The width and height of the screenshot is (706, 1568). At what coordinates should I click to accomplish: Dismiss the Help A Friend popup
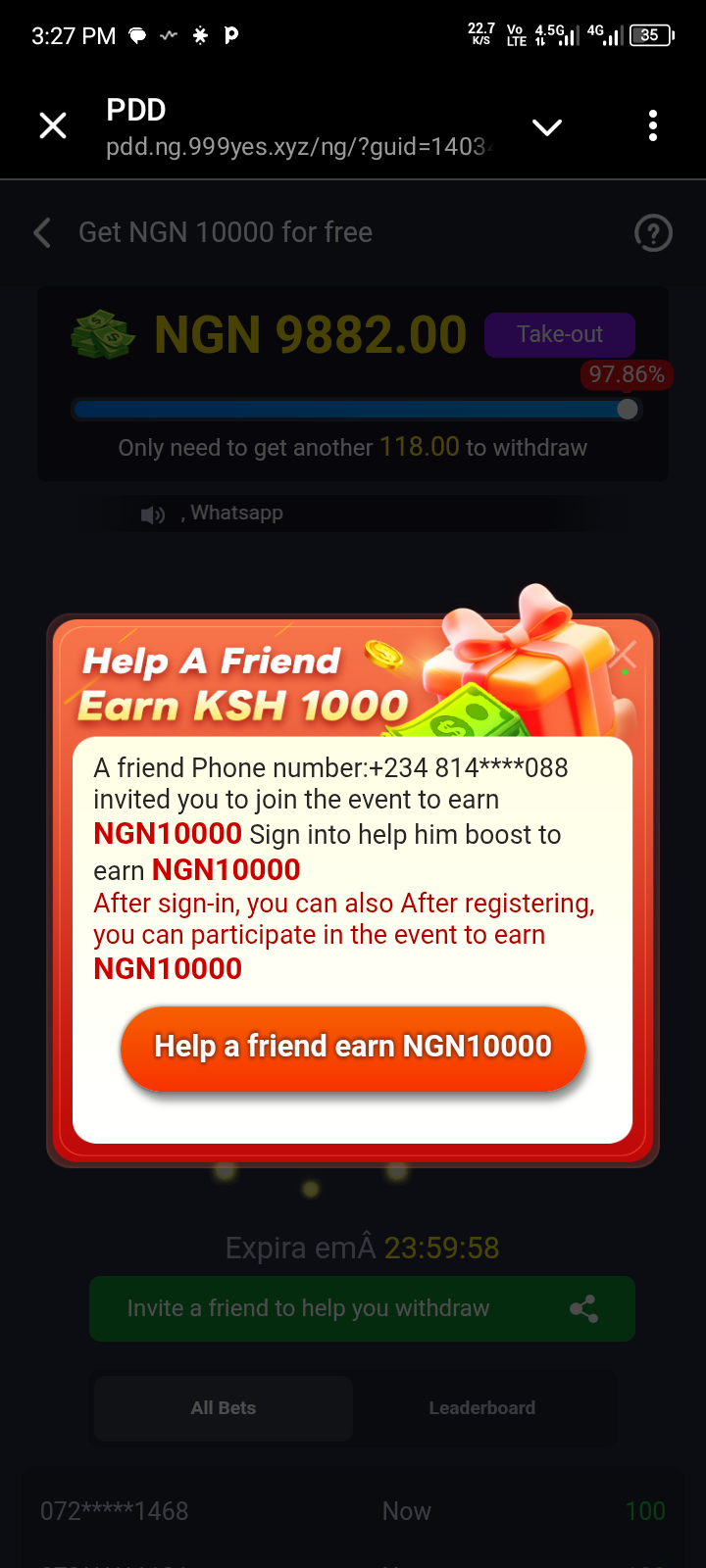click(624, 655)
